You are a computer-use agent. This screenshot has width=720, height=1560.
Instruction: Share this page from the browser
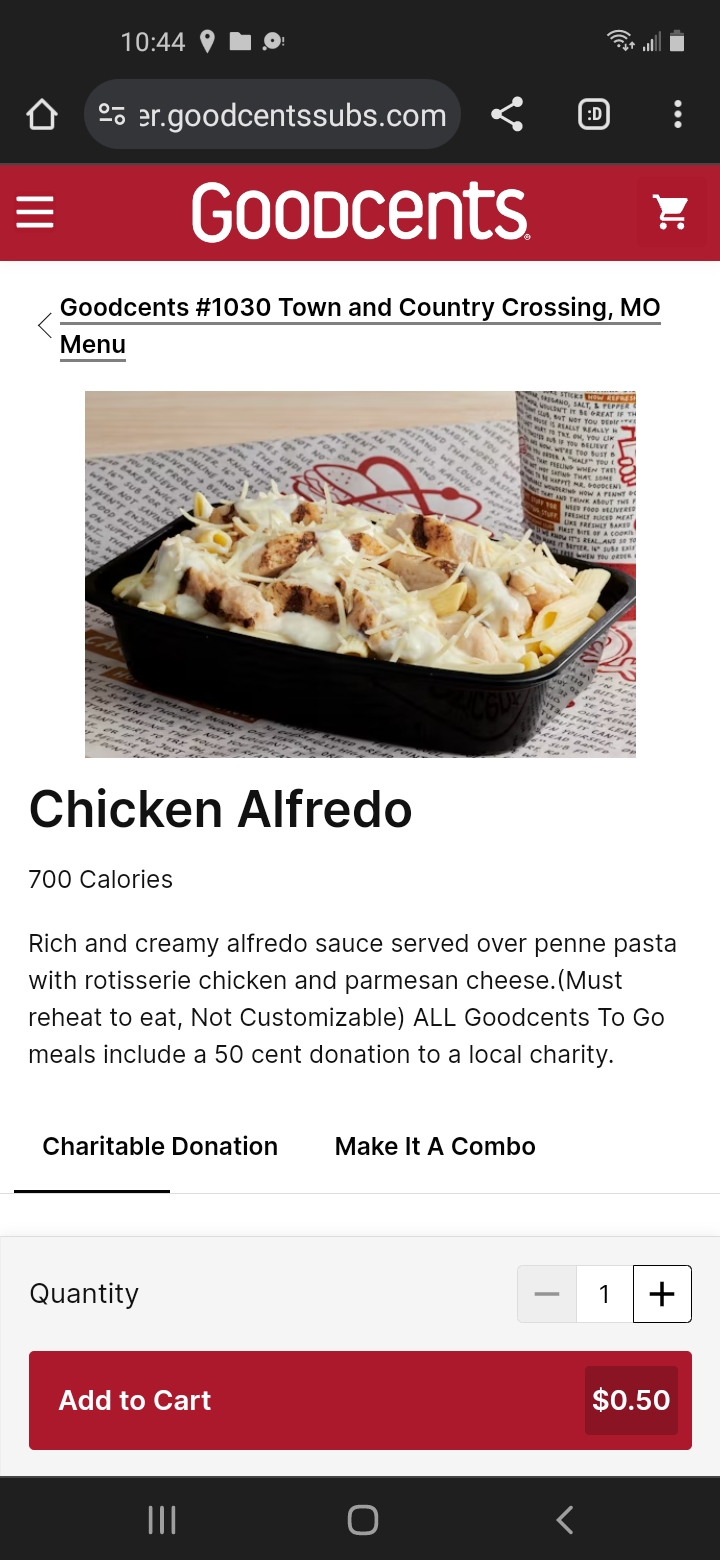[507, 115]
